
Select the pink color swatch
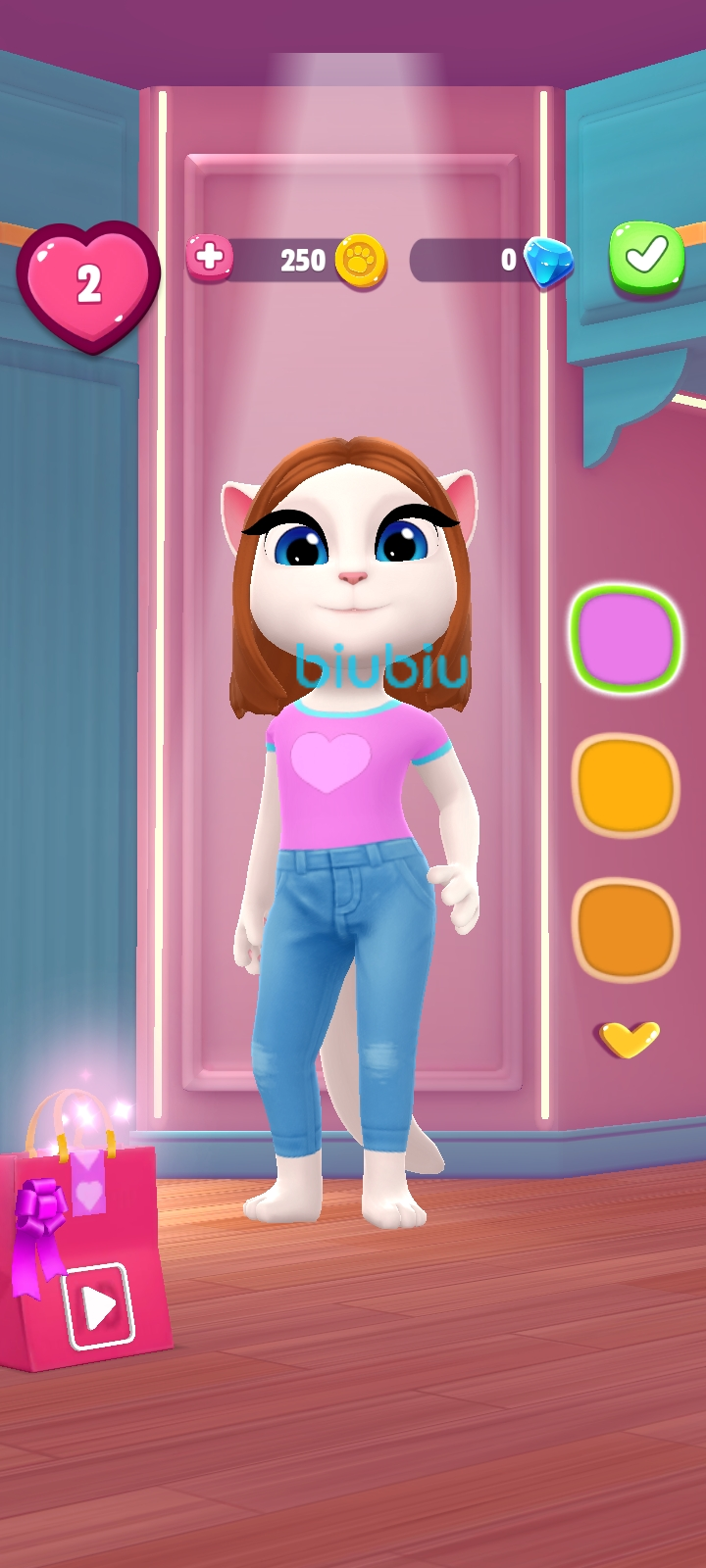point(626,639)
